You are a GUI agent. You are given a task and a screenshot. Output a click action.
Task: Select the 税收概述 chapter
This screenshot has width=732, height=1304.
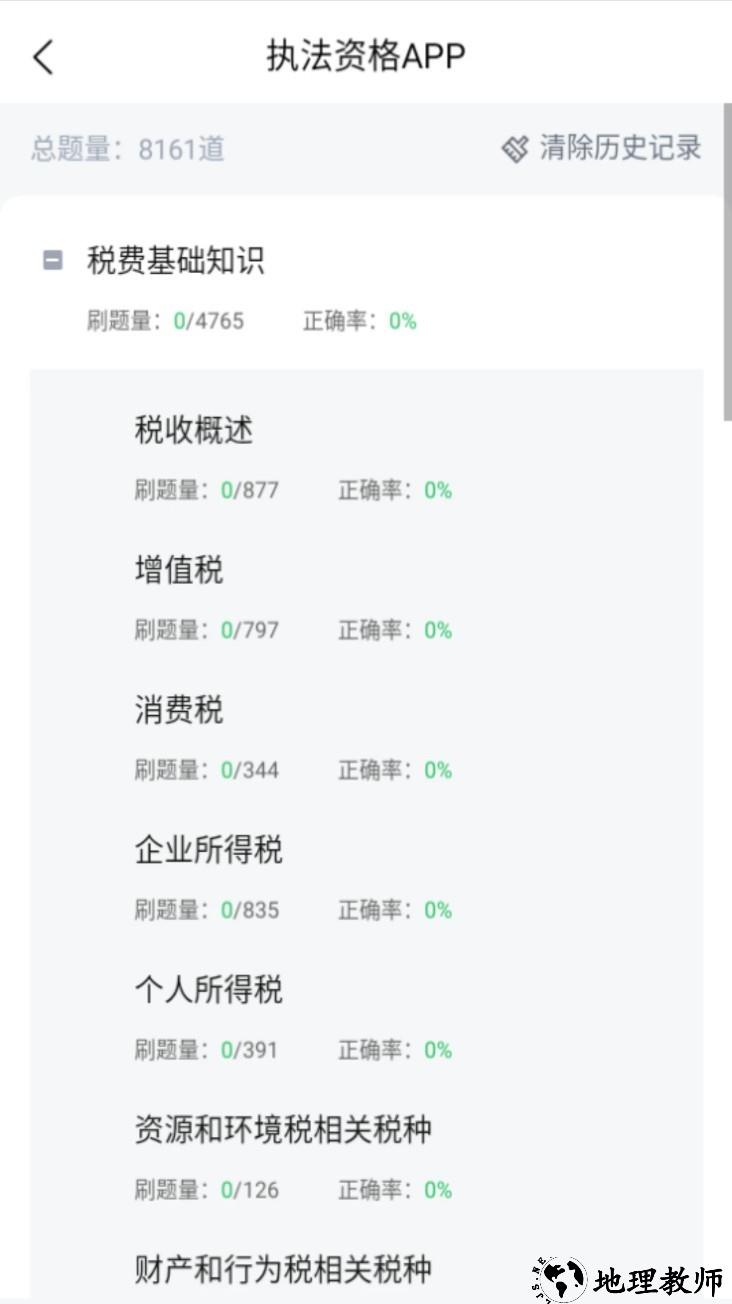click(x=193, y=430)
